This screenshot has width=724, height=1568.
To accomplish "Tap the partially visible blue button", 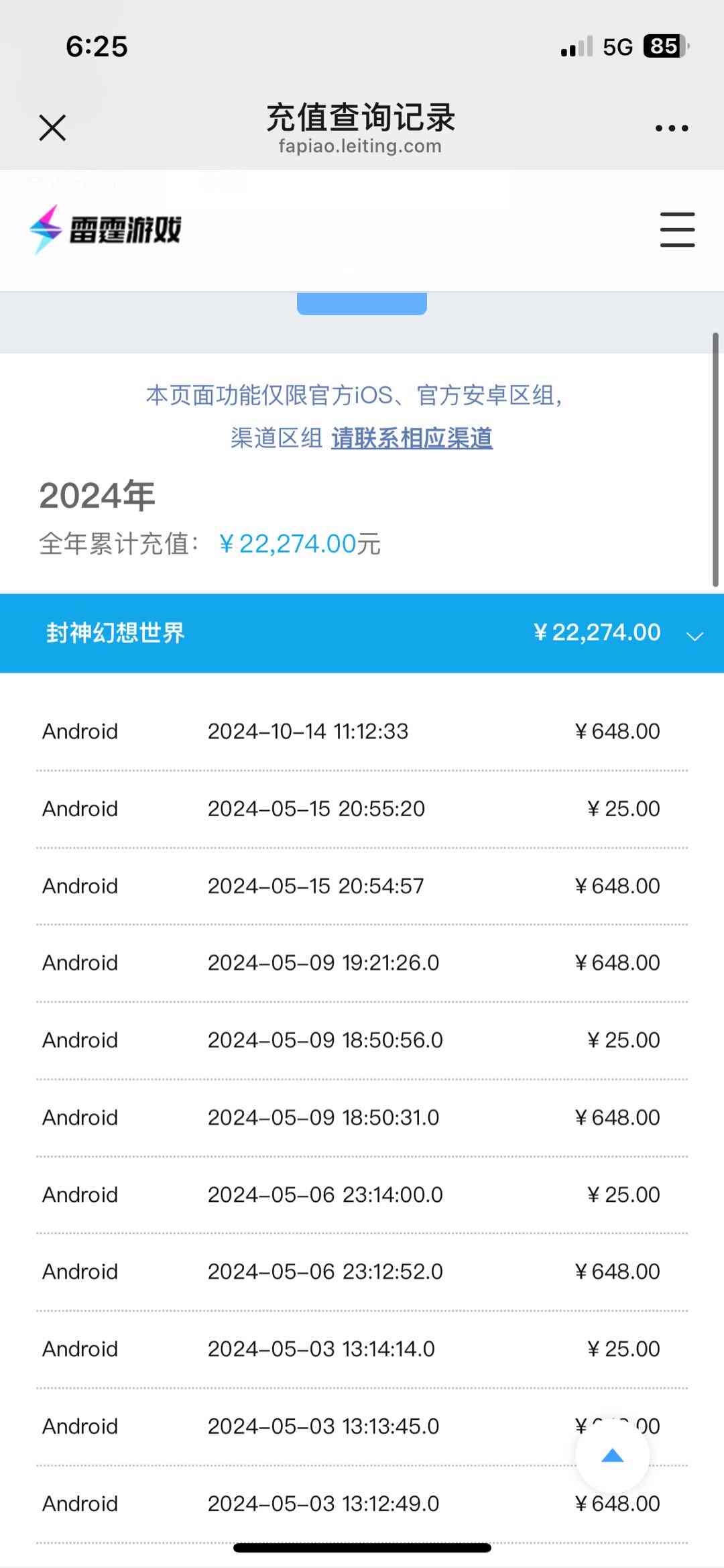I will click(362, 304).
